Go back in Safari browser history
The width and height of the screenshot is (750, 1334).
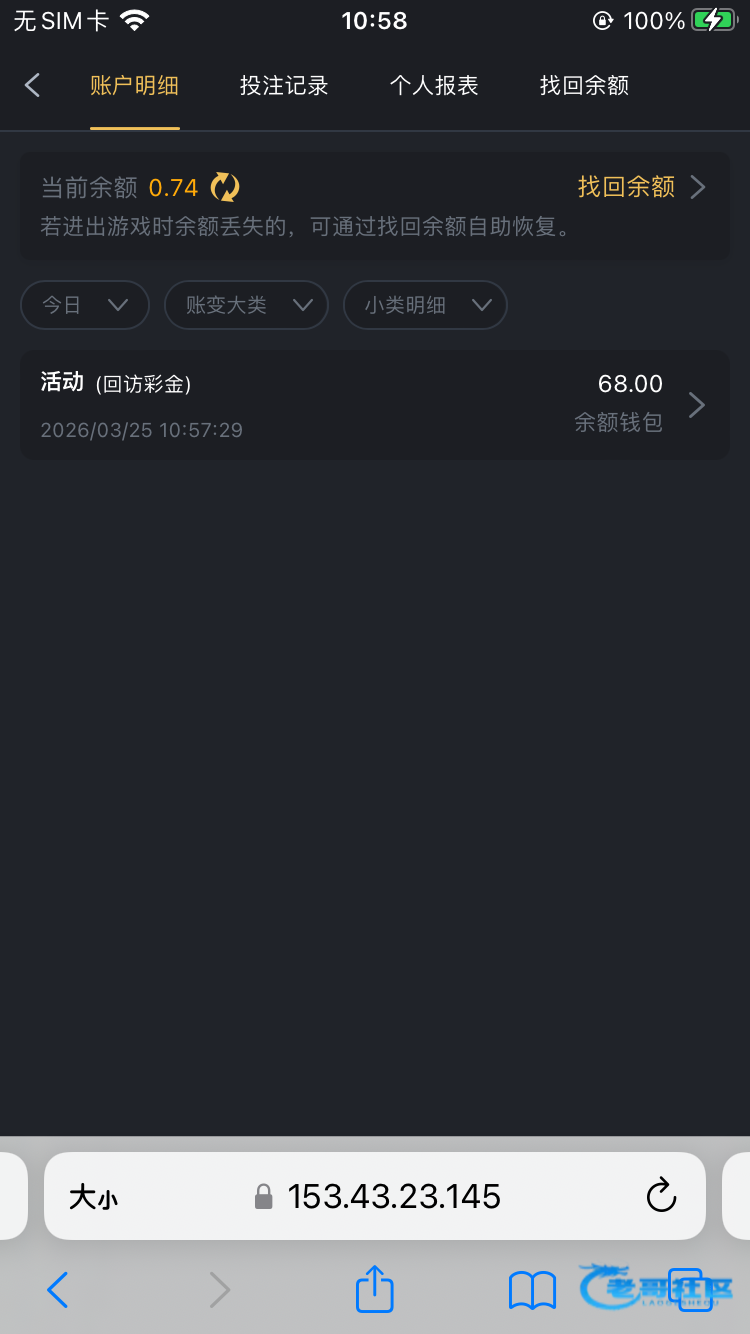[58, 1290]
